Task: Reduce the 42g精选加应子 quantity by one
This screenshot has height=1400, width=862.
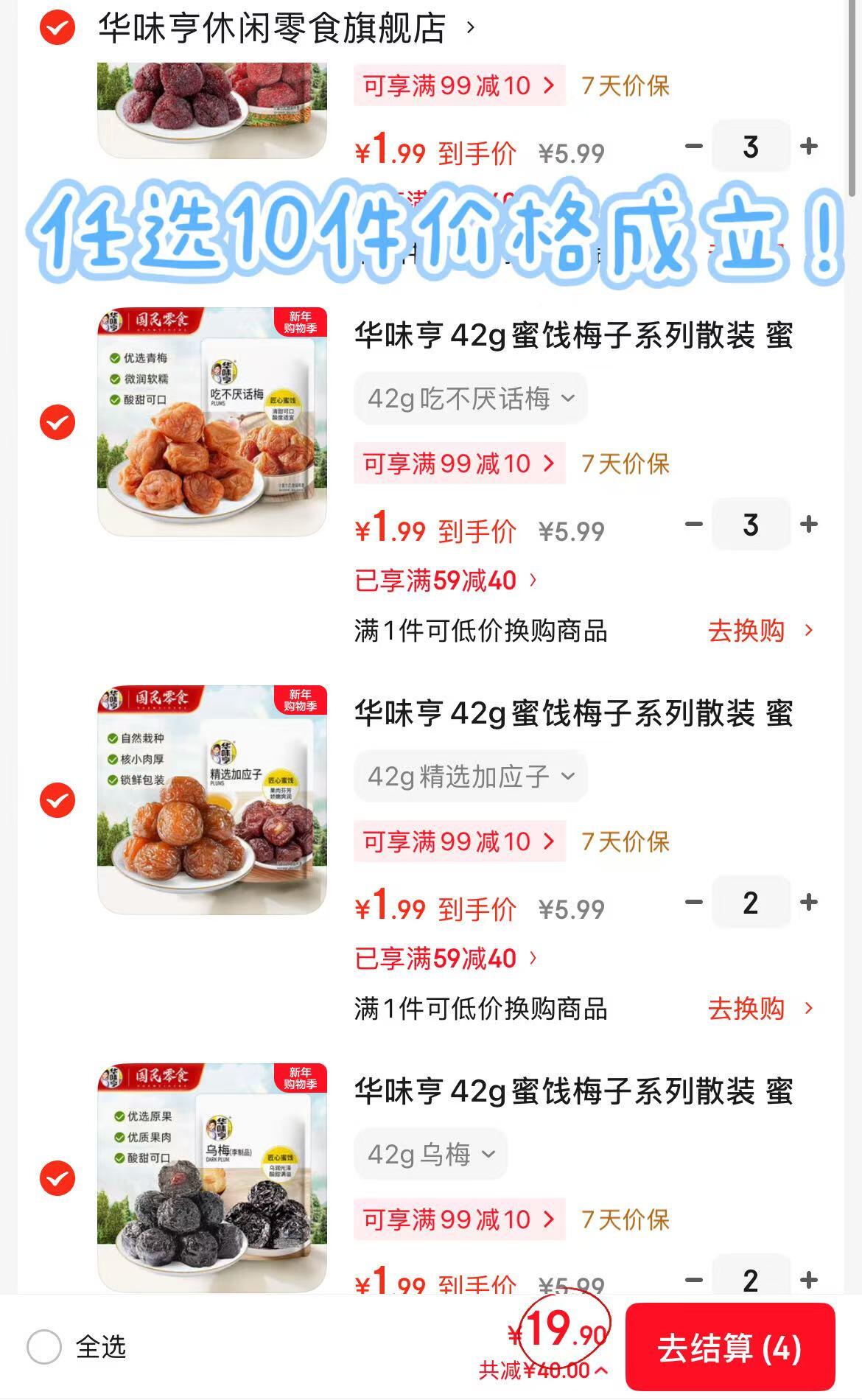Action: pyautogui.click(x=694, y=902)
